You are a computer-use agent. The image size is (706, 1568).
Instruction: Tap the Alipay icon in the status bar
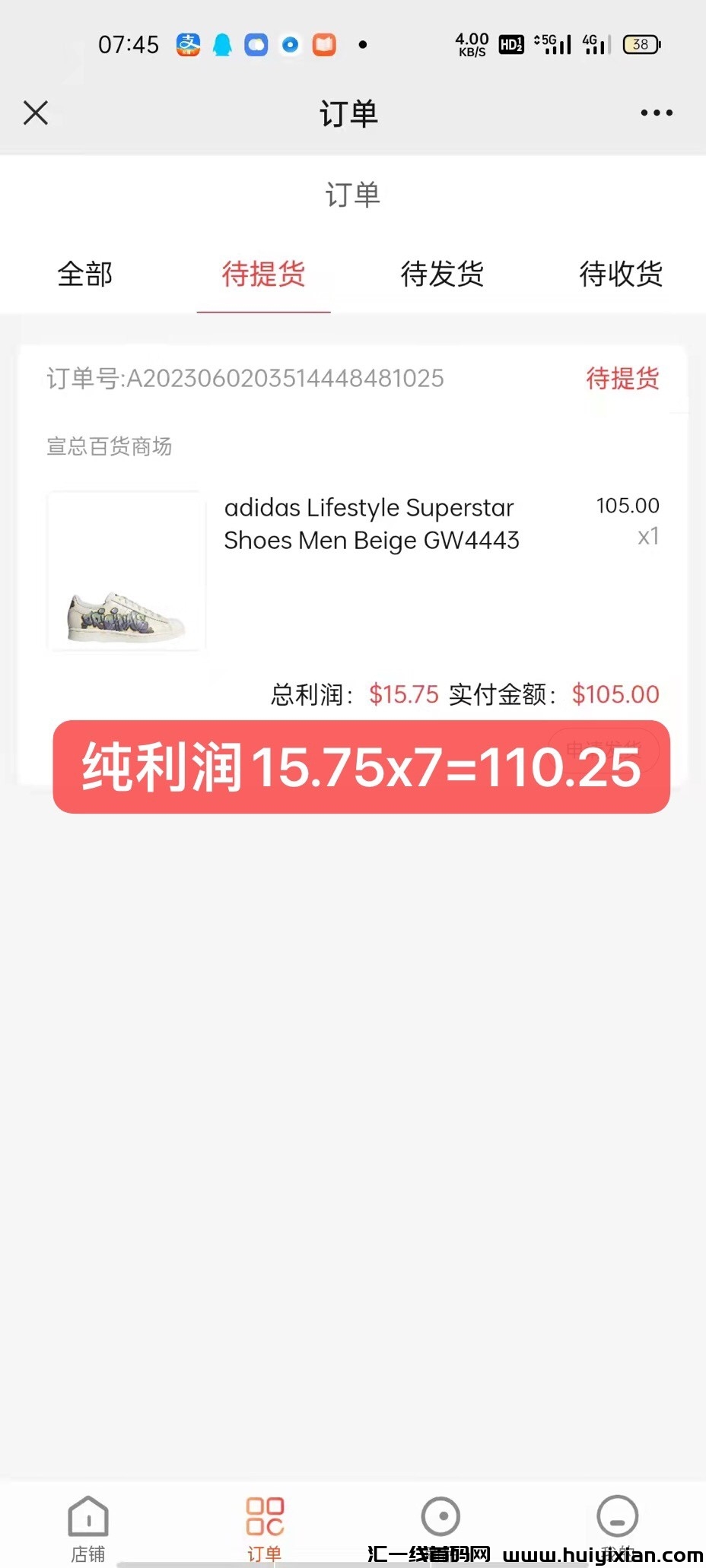point(188,44)
